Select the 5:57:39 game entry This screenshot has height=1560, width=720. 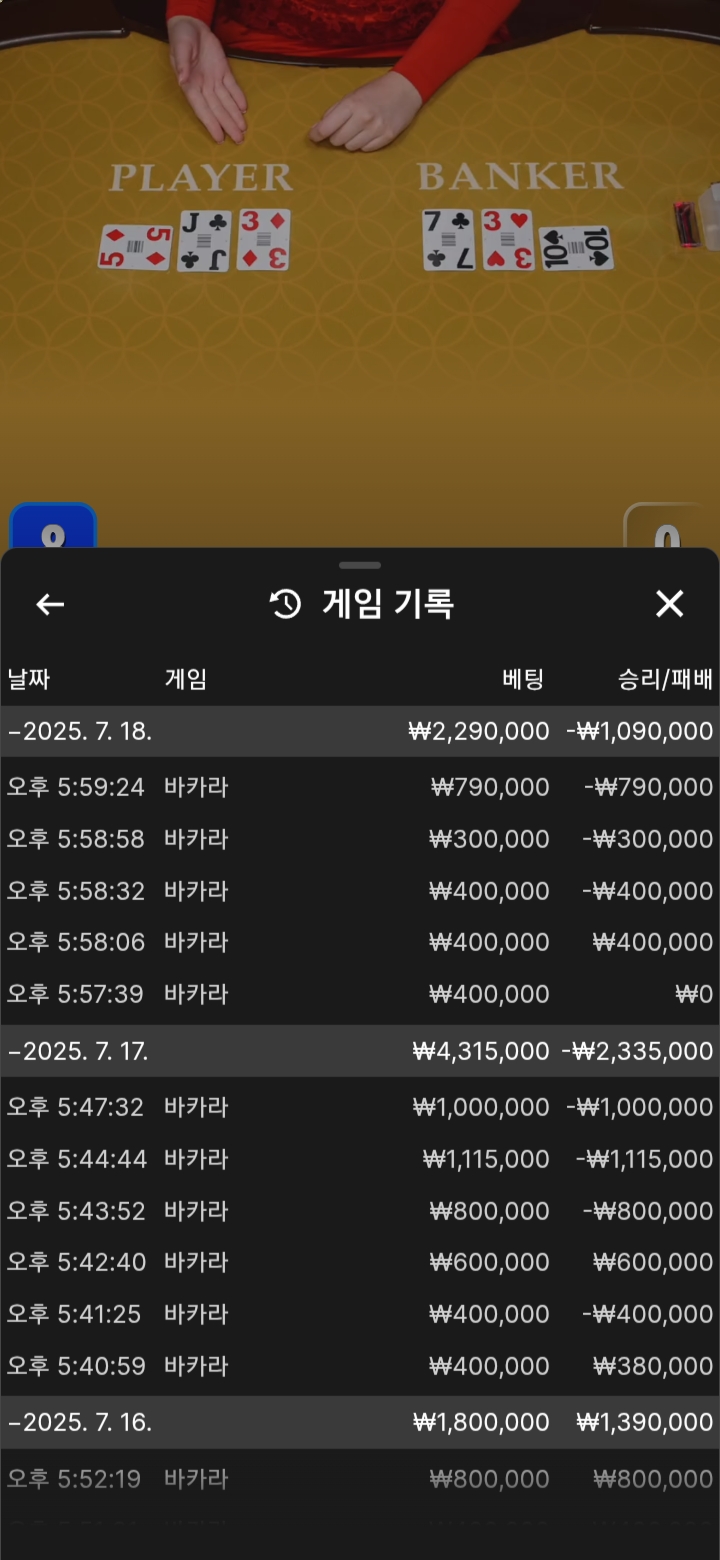point(360,994)
